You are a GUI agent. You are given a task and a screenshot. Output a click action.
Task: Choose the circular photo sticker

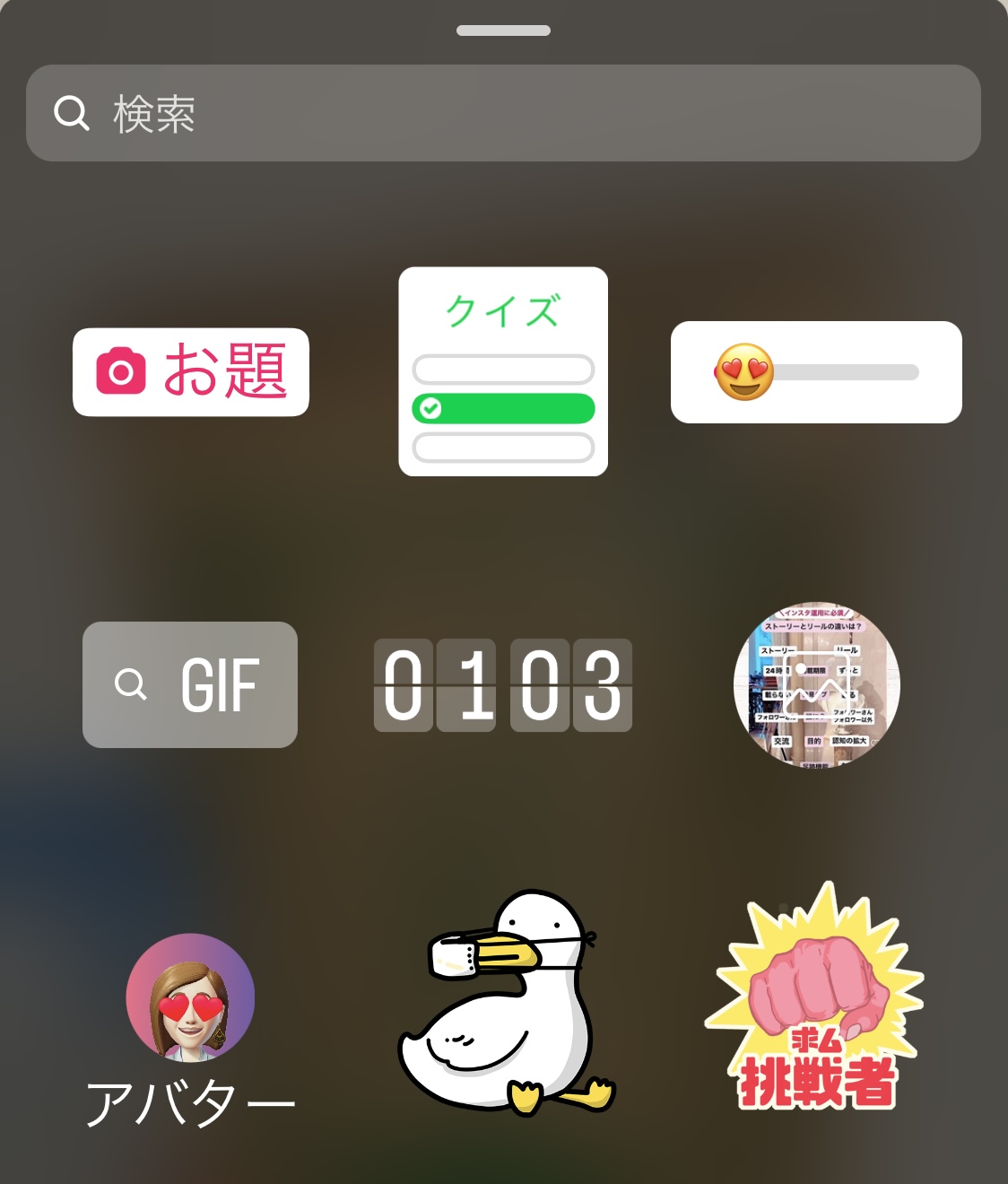[x=816, y=684]
